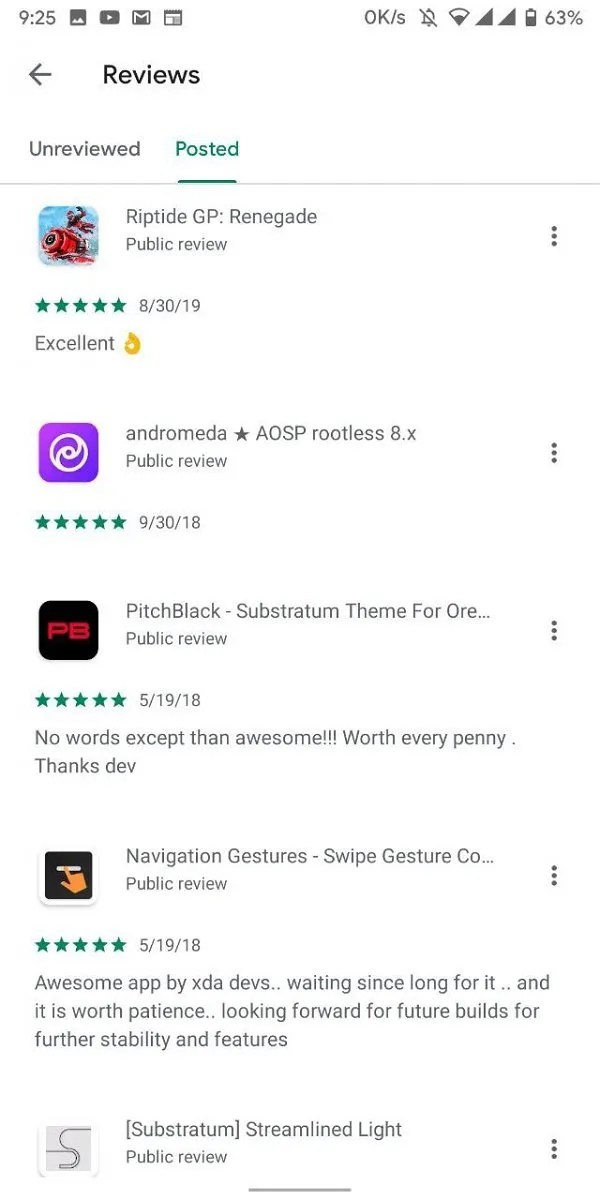
Task: Switch to the Unreviewed tab
Action: (84, 149)
